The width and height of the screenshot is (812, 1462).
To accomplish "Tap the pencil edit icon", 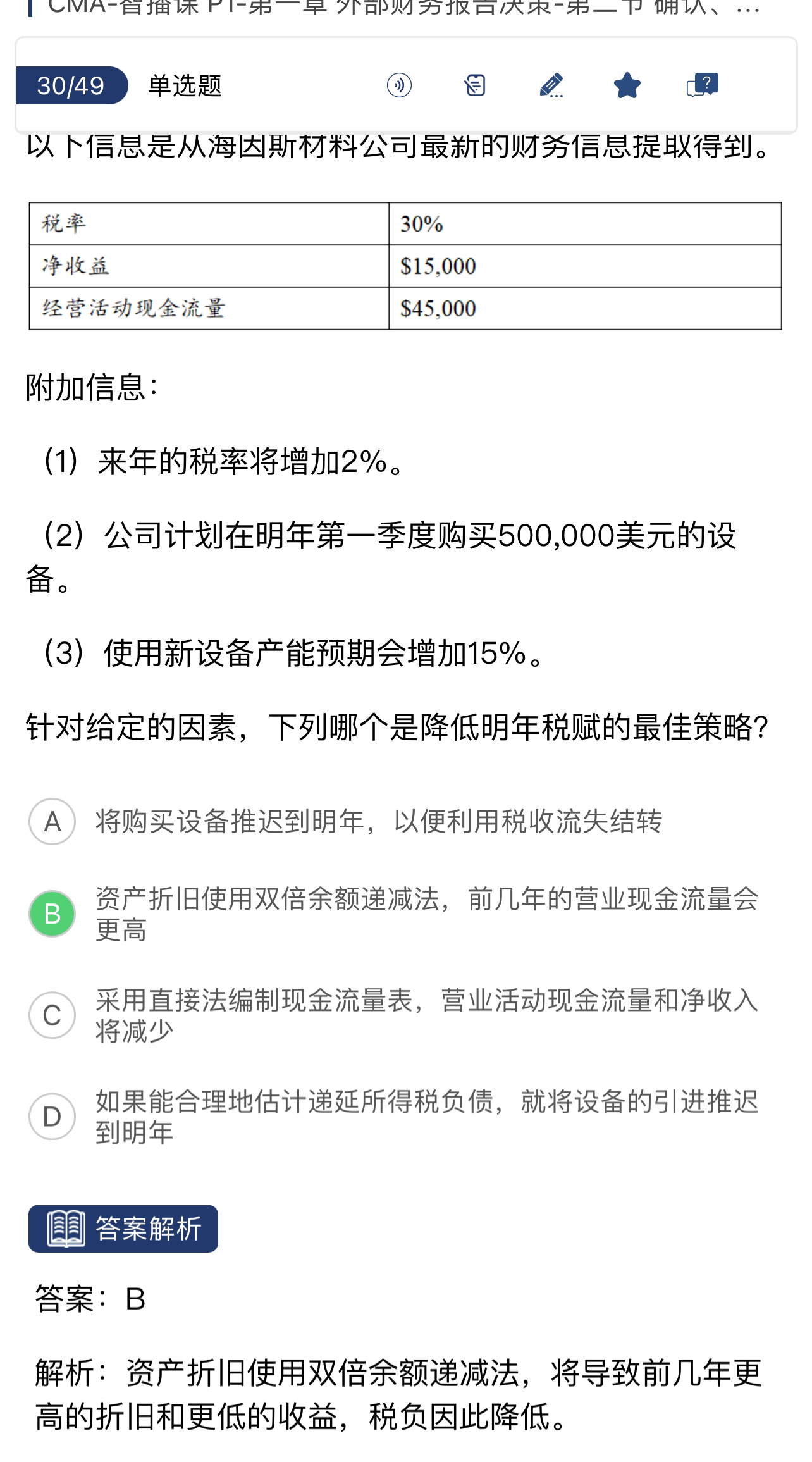I will pyautogui.click(x=551, y=85).
